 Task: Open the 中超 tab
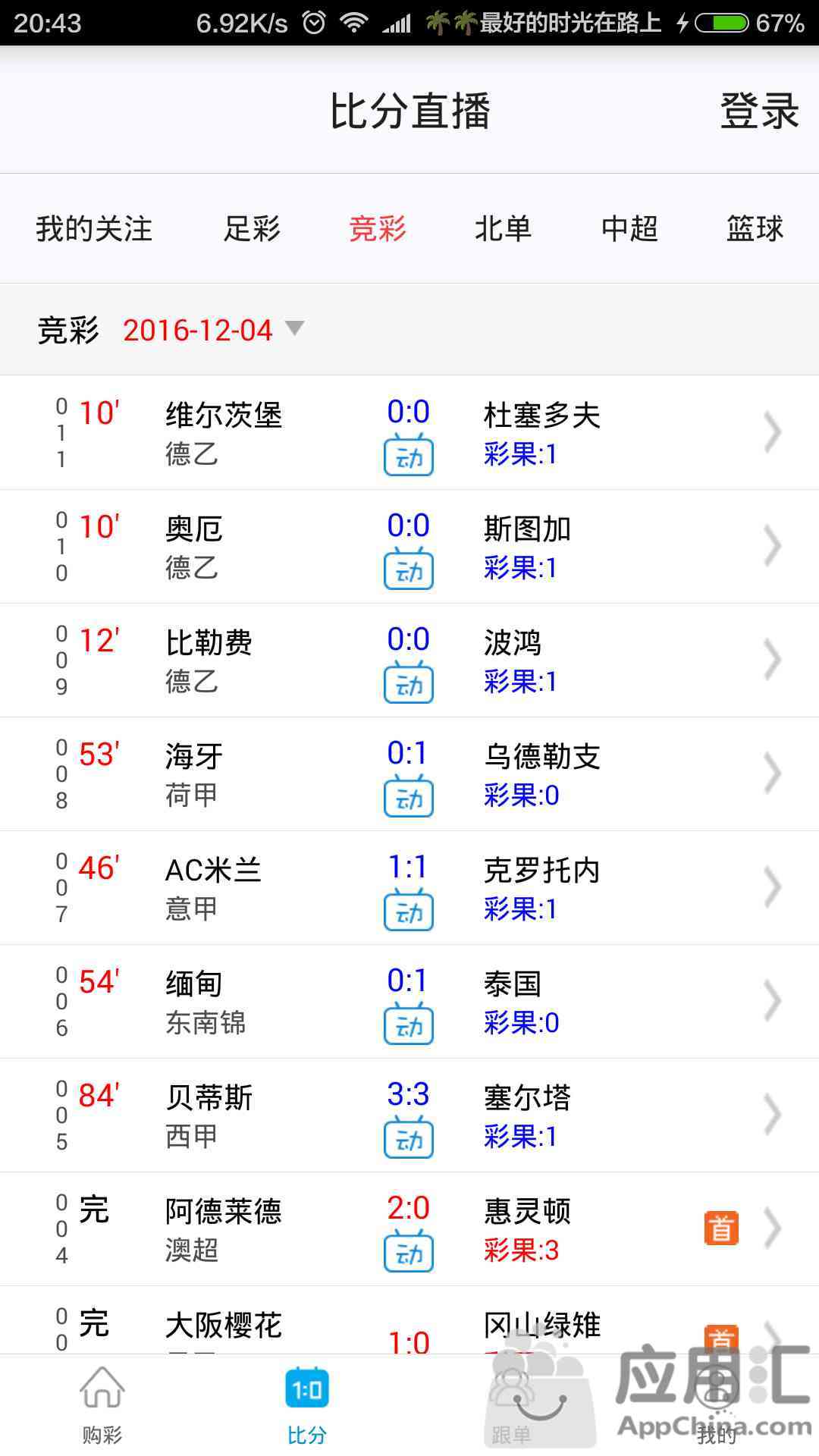[x=629, y=229]
